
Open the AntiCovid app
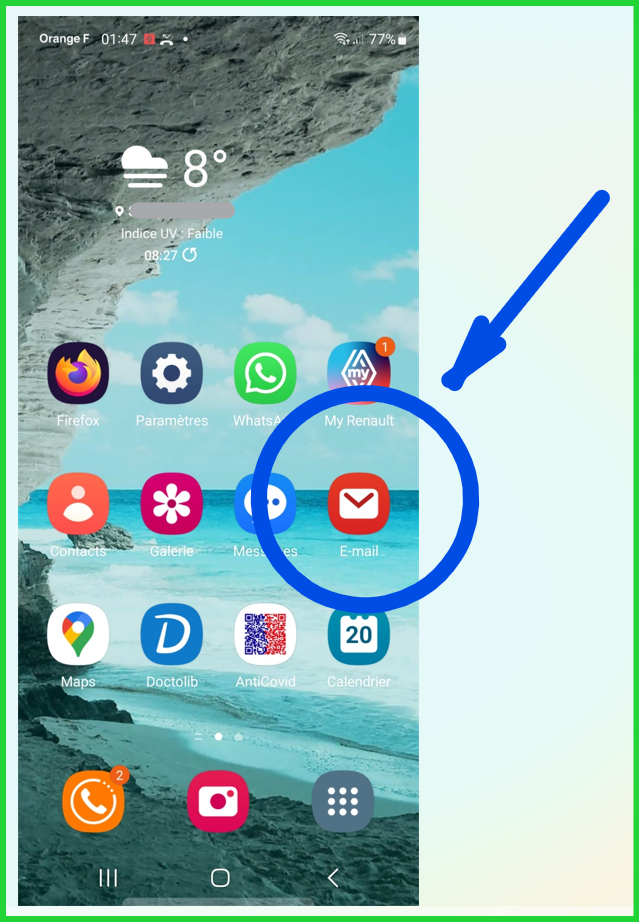(265, 634)
